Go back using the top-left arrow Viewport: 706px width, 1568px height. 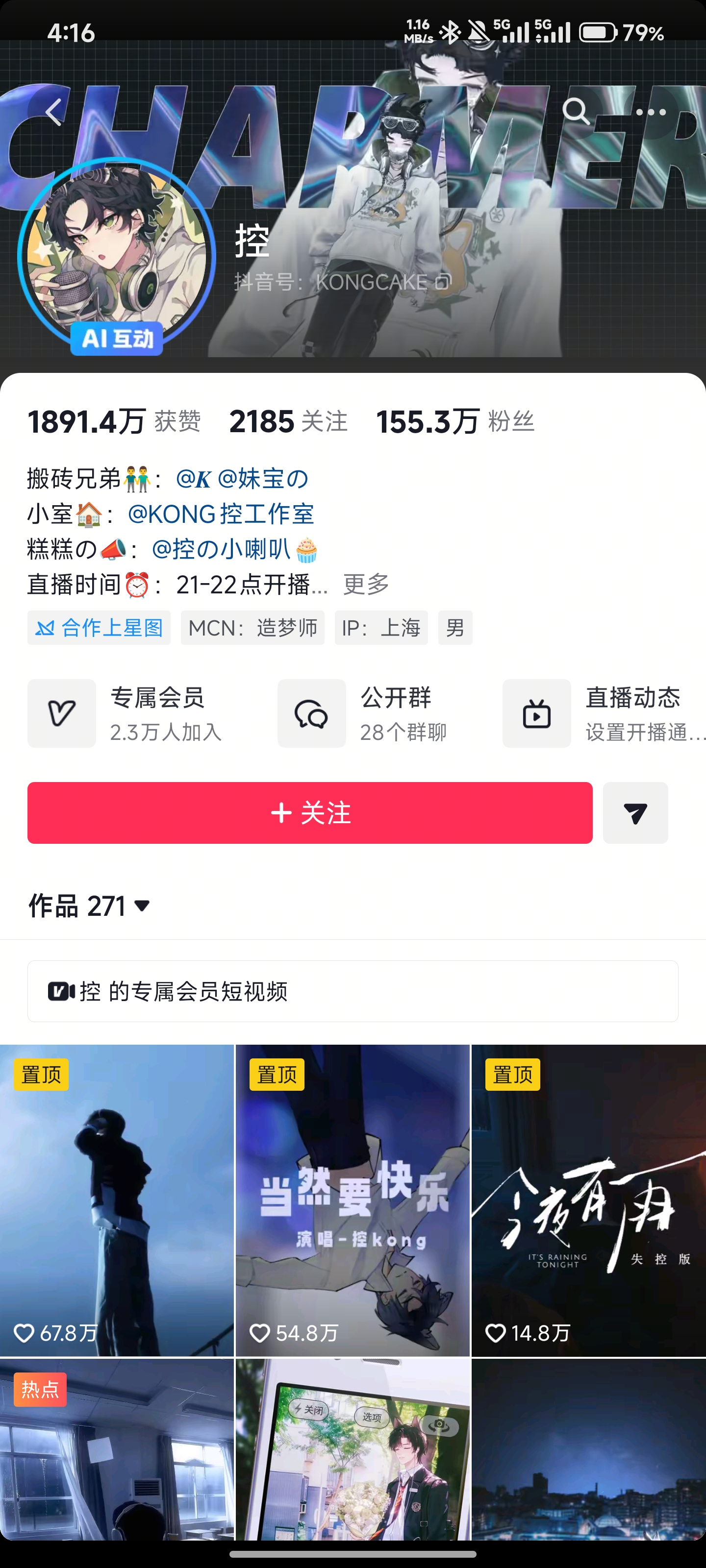point(54,112)
